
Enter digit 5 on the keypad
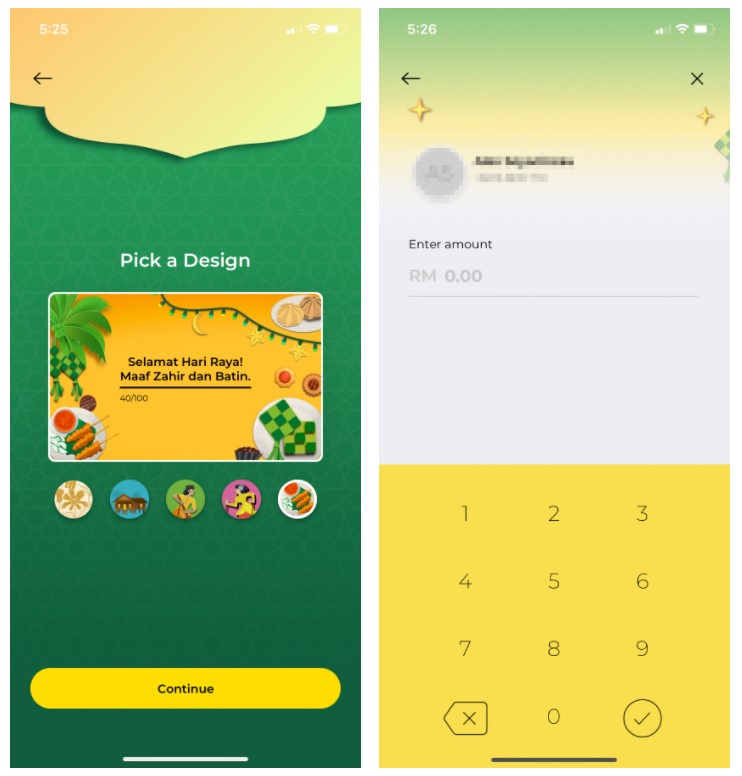tap(553, 581)
